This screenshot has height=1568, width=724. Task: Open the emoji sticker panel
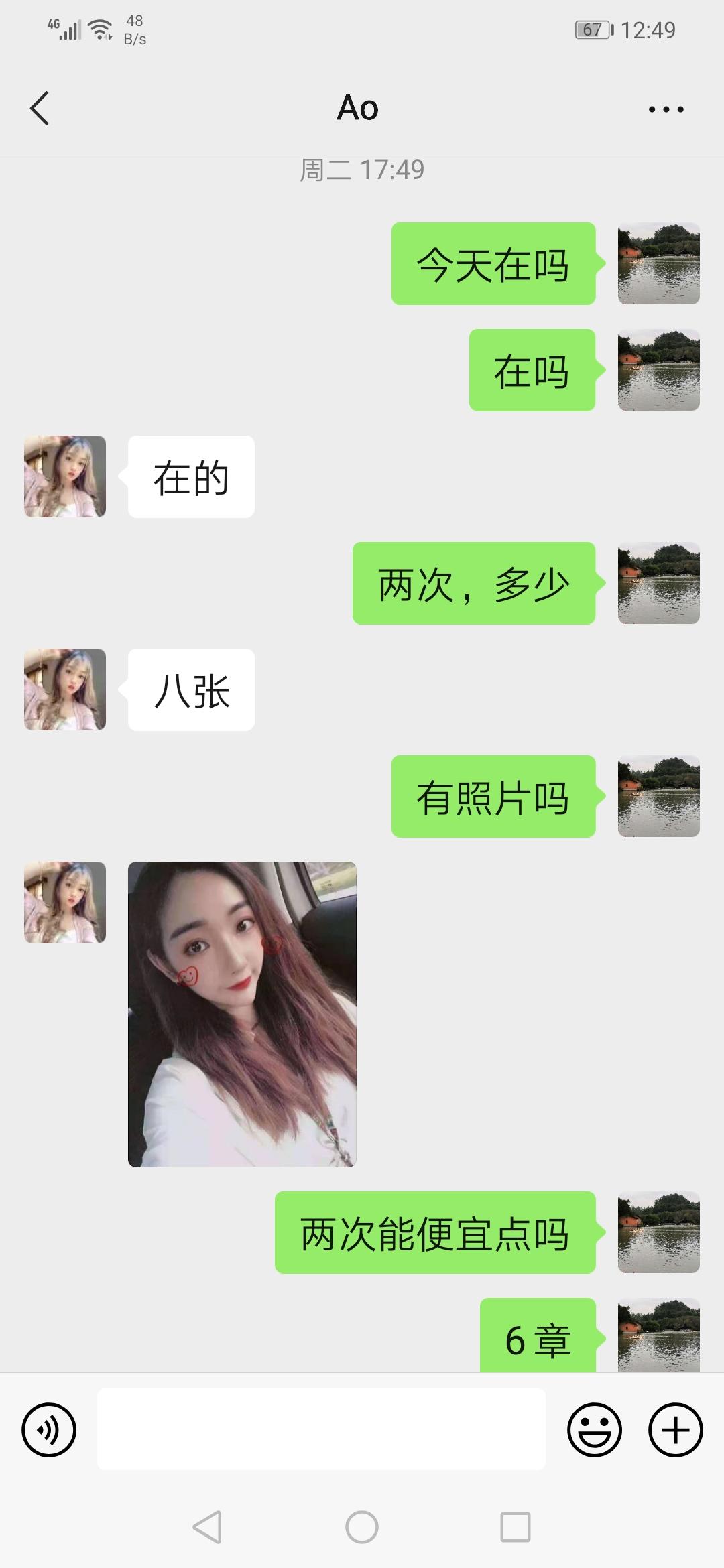[x=594, y=1429]
